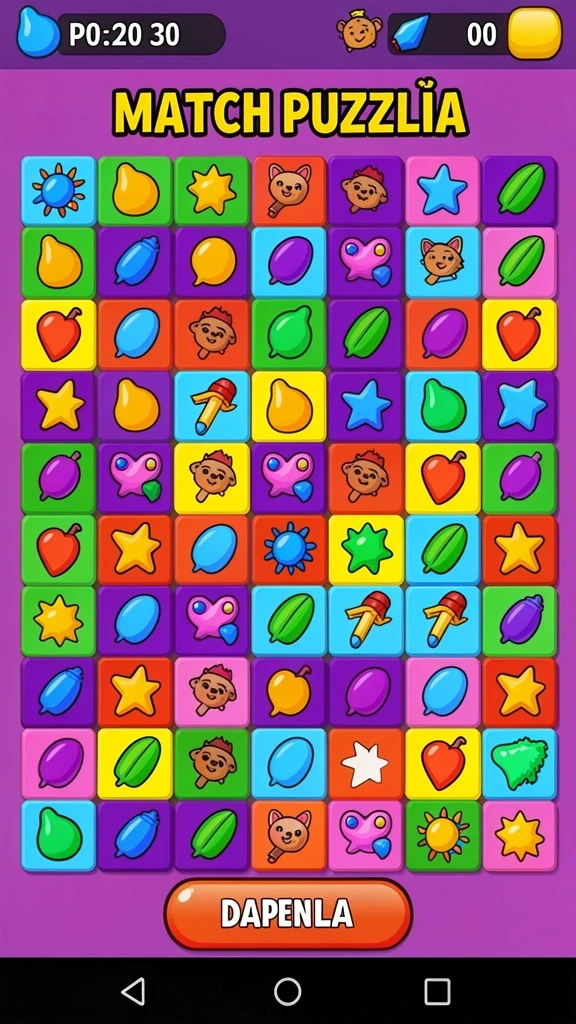Pick the blue sun on light-blue tile
Image resolution: width=576 pixels, height=1024 pixels.
[58, 191]
